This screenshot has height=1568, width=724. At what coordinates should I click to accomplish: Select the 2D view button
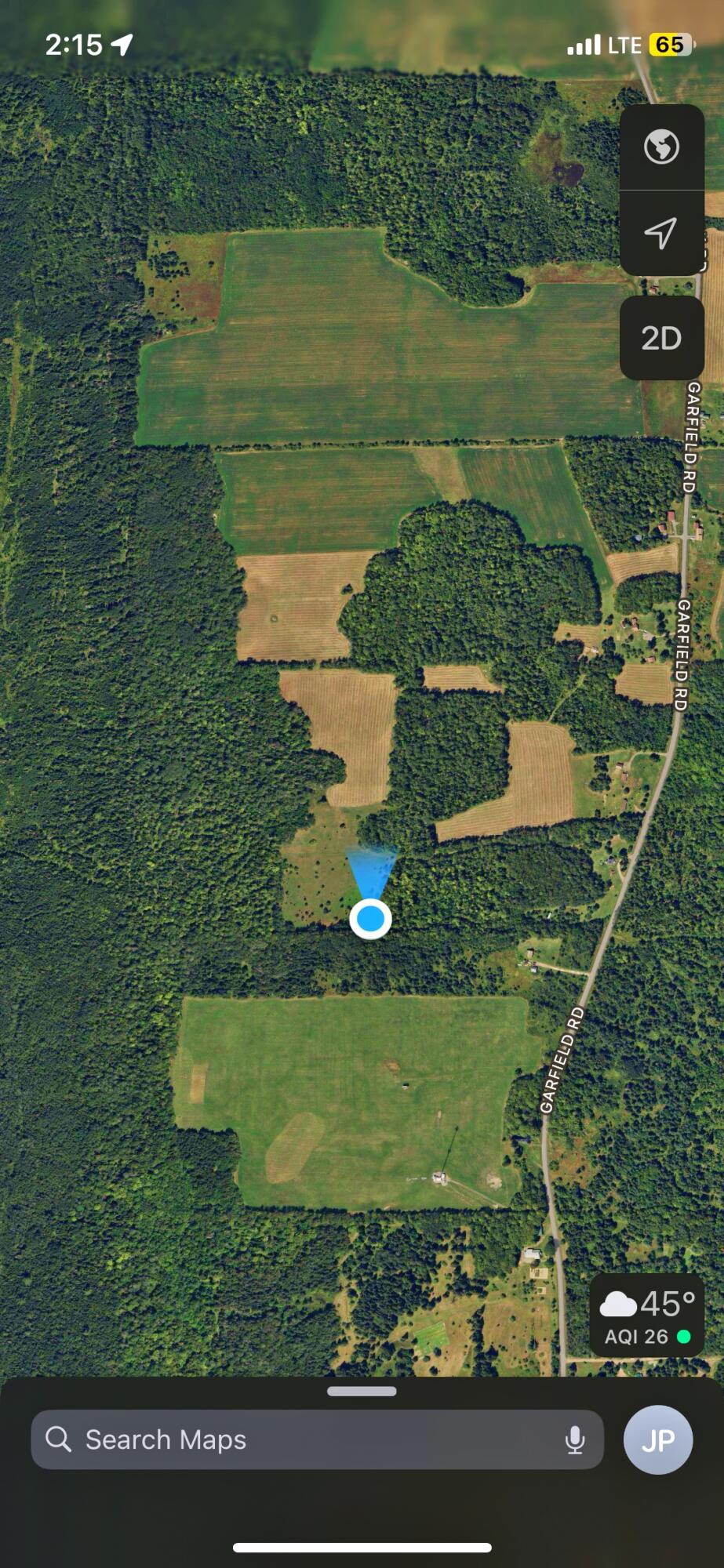tap(661, 337)
